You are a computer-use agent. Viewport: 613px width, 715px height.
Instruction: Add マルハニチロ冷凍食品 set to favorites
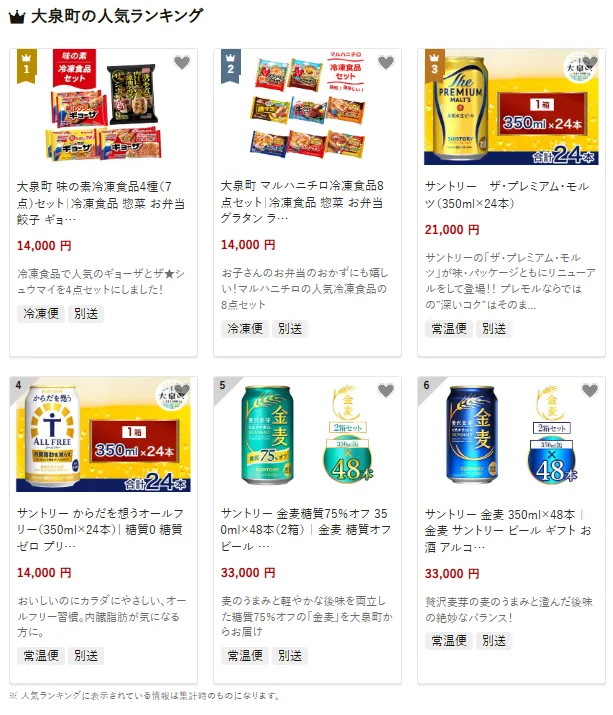pyautogui.click(x=385, y=63)
